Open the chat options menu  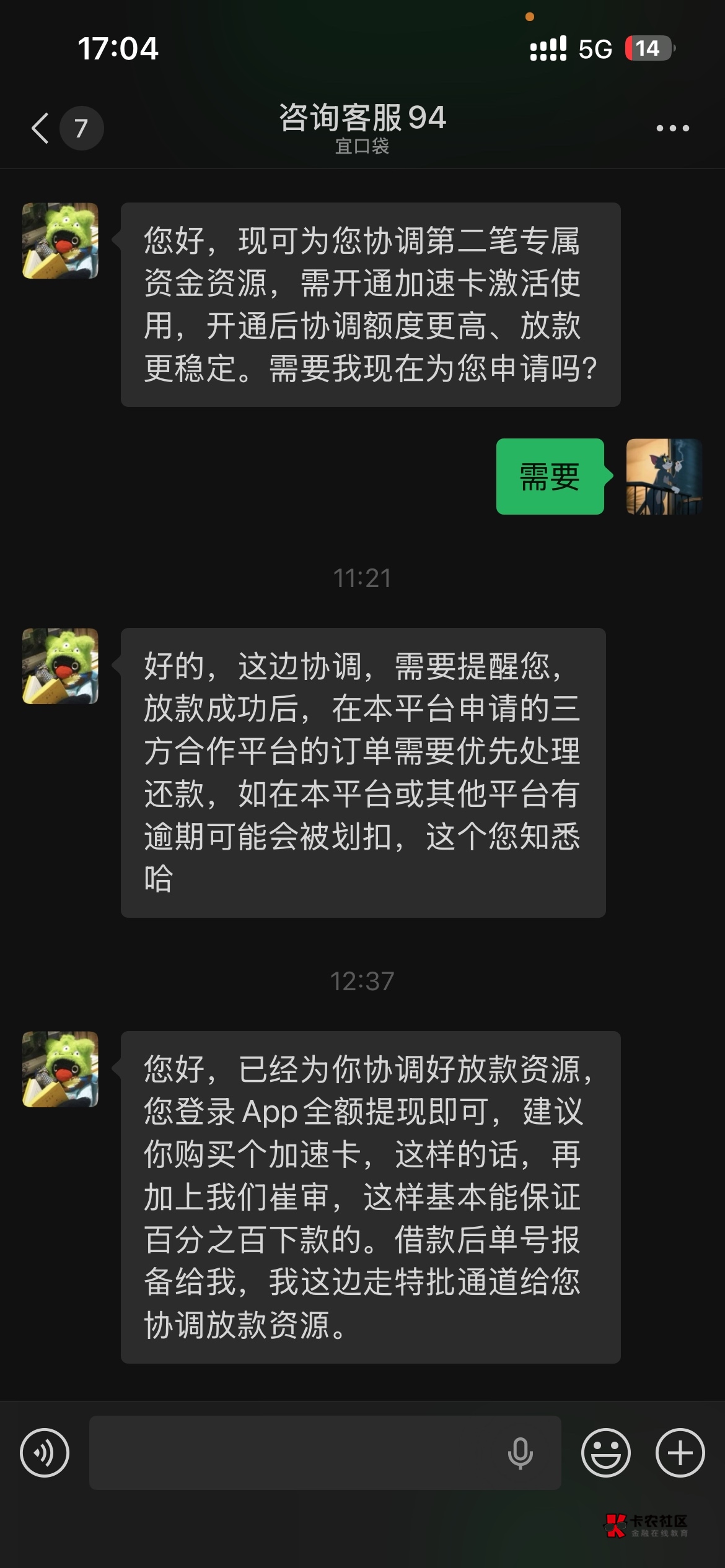[x=672, y=128]
